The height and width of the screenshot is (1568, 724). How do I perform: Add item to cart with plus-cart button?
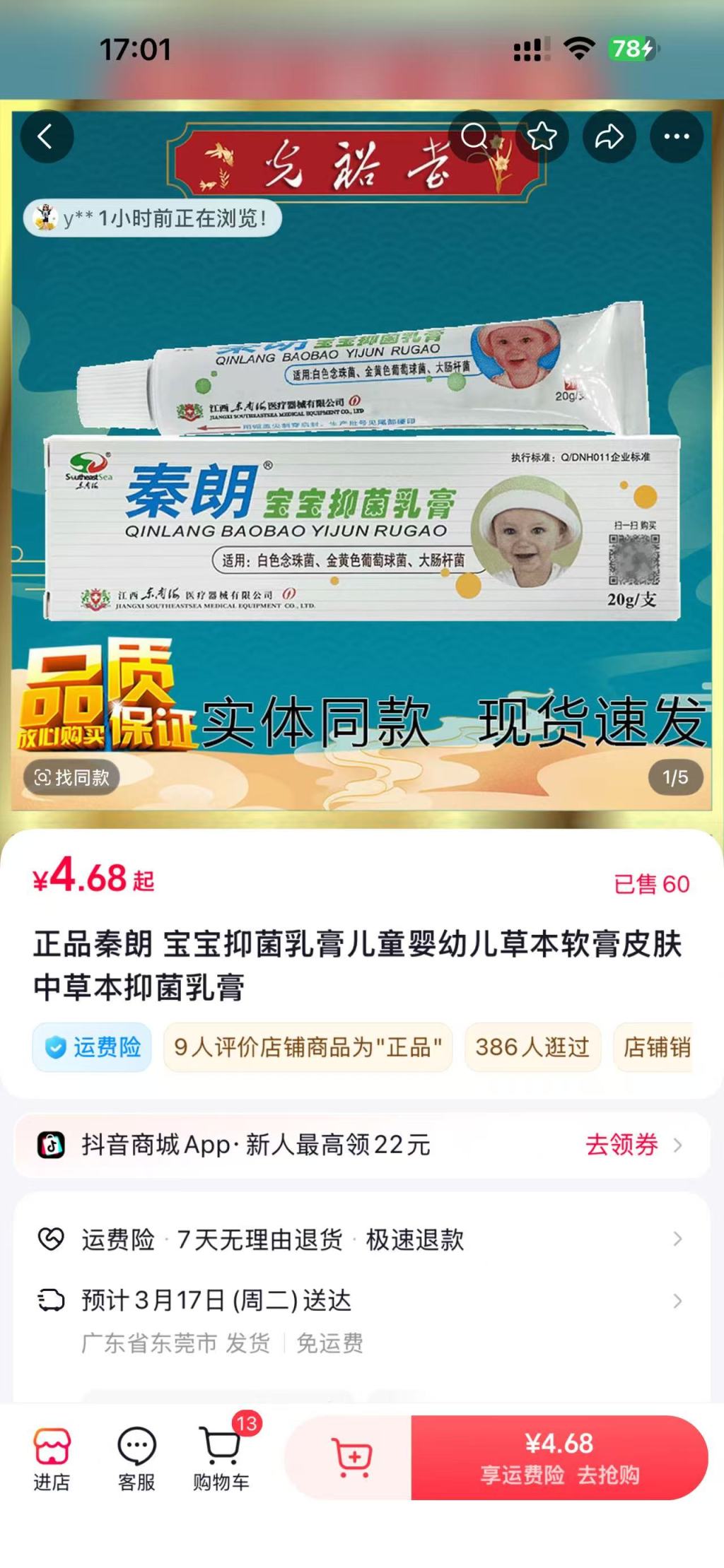(x=351, y=1457)
